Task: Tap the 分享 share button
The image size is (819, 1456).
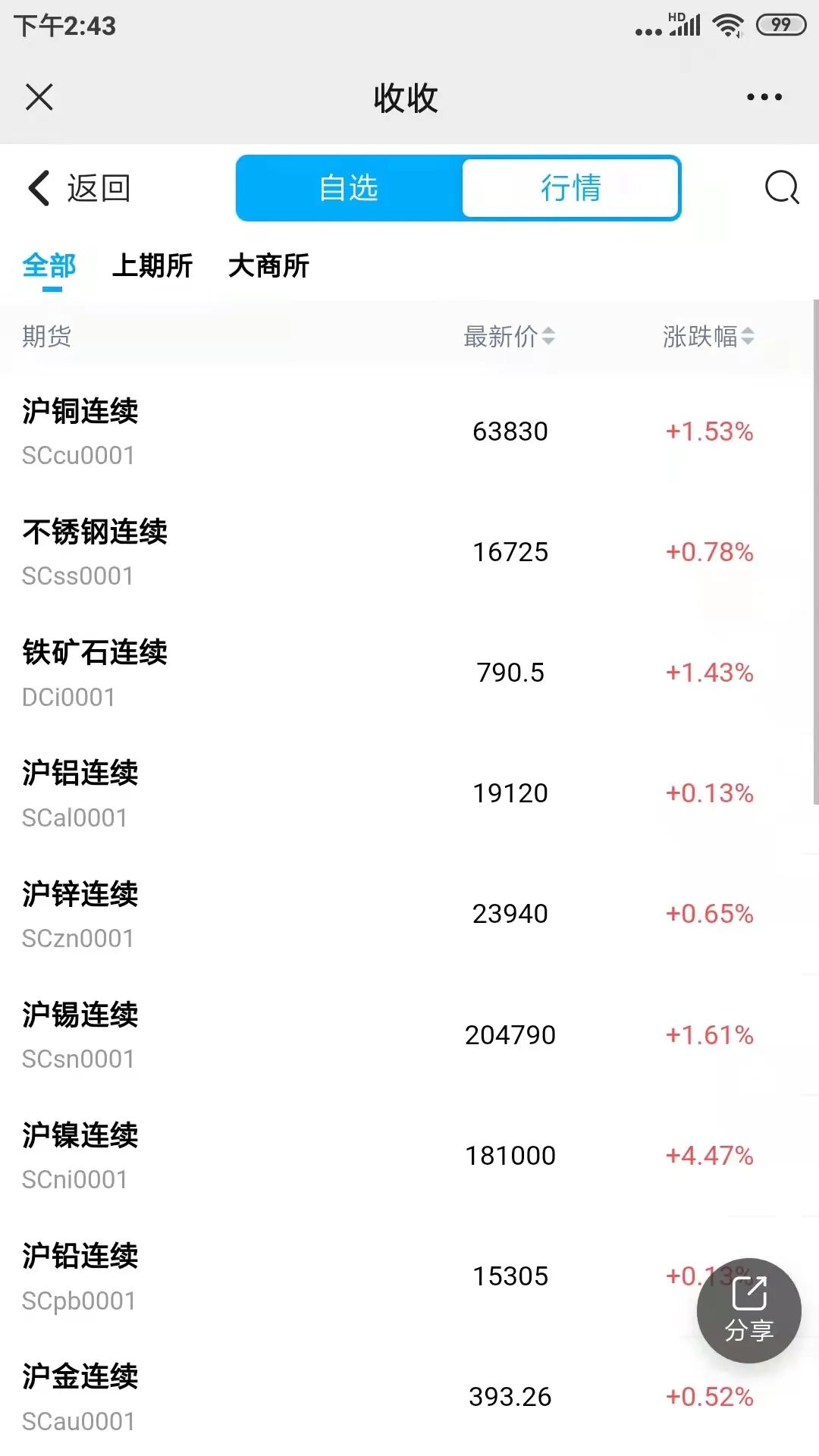Action: point(748,1310)
